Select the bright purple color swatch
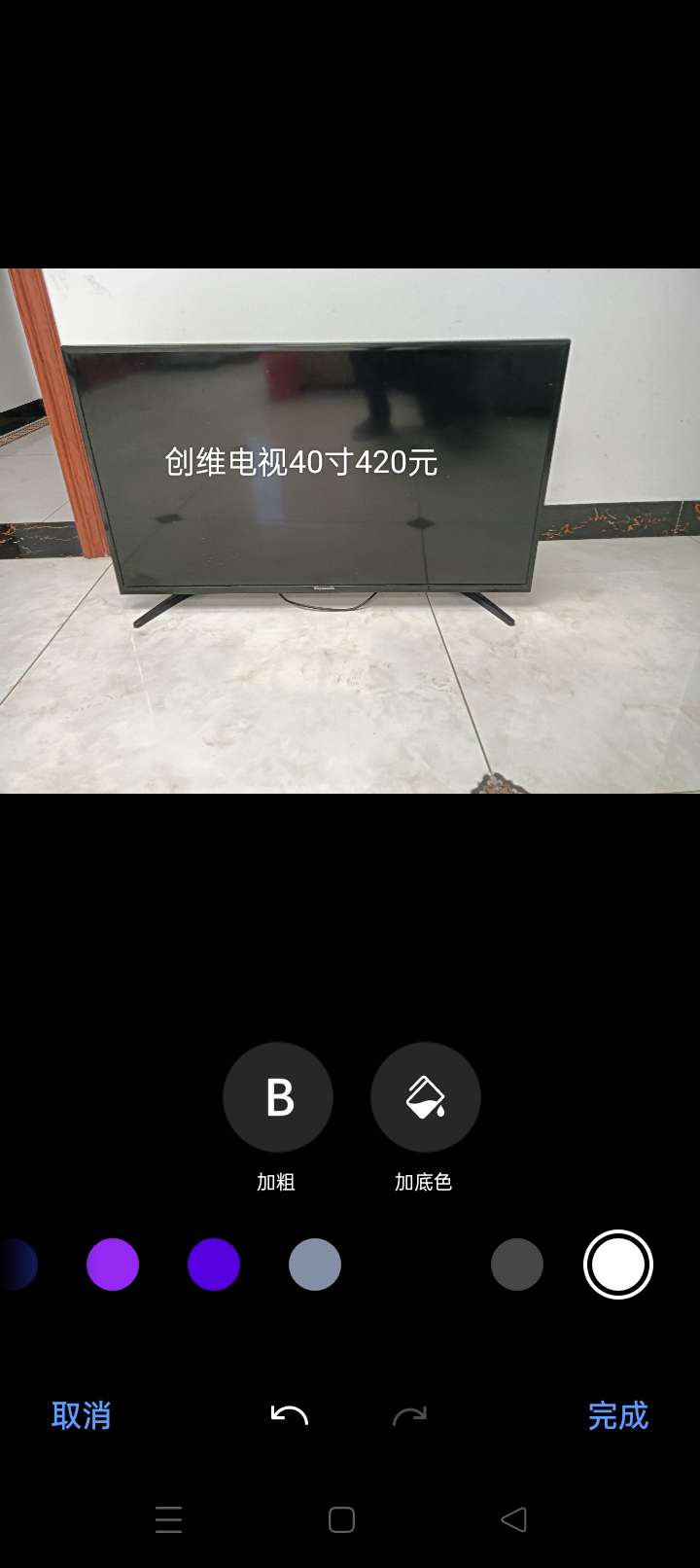700x1568 pixels. click(113, 1265)
